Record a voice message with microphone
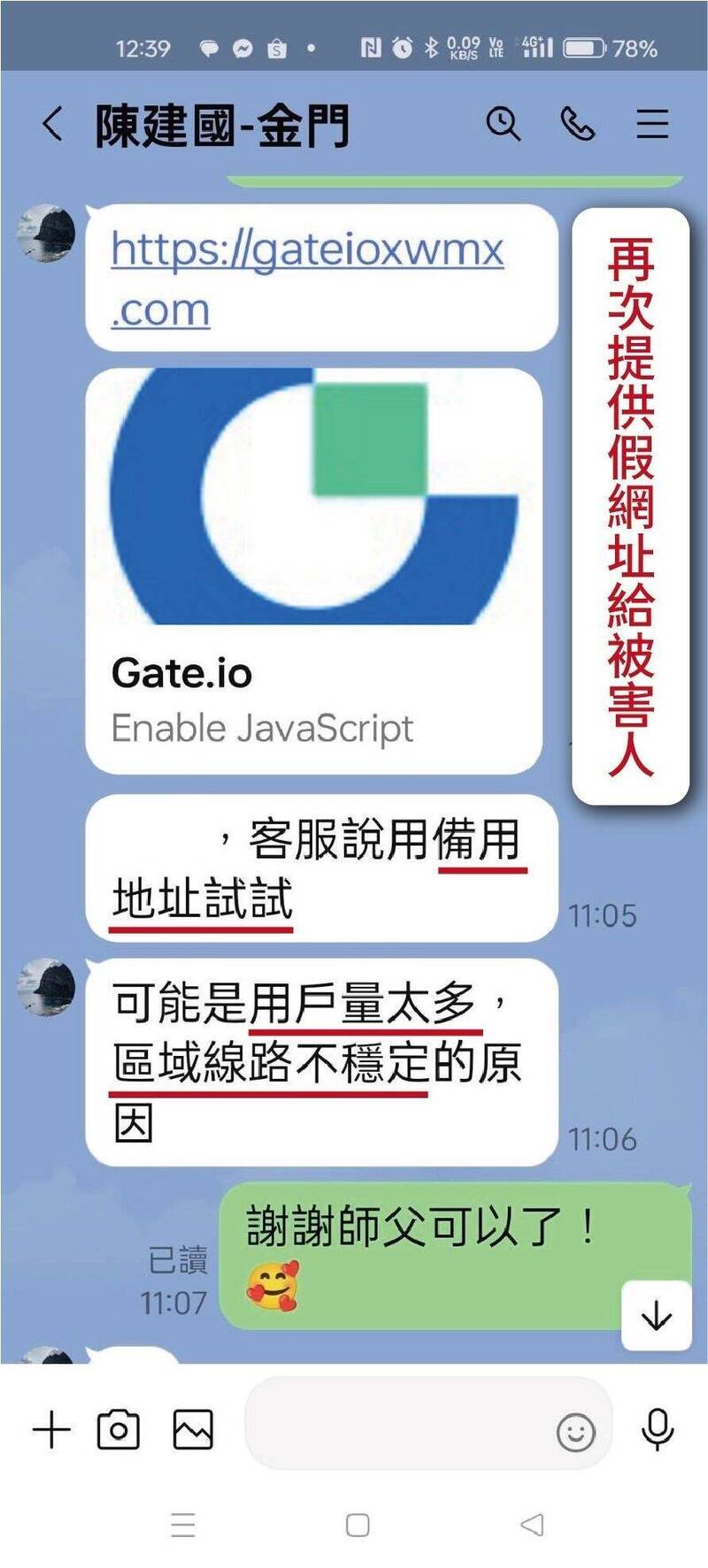Image resolution: width=708 pixels, height=1568 pixels. [x=657, y=1430]
